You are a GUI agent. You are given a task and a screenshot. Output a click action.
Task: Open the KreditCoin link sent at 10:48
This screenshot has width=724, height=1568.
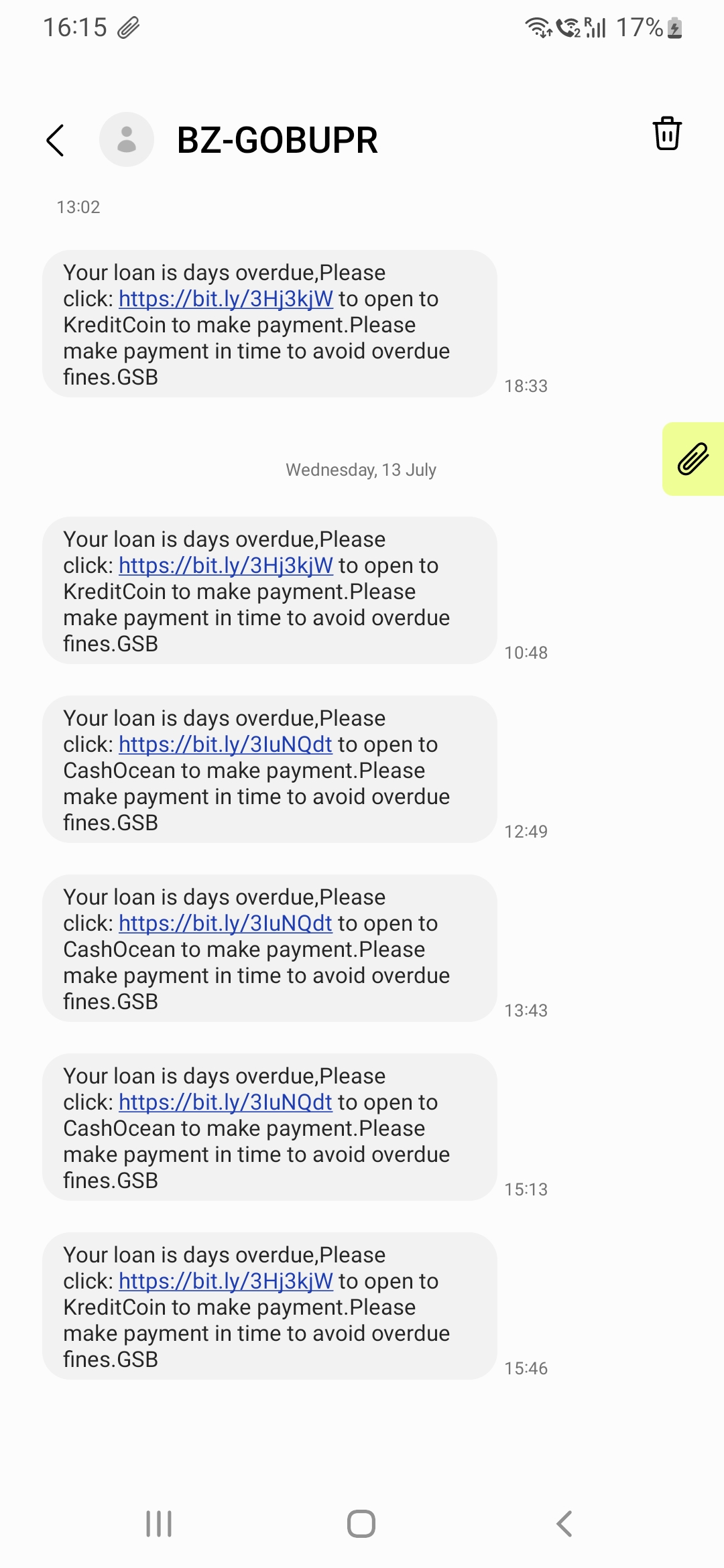[x=226, y=566]
